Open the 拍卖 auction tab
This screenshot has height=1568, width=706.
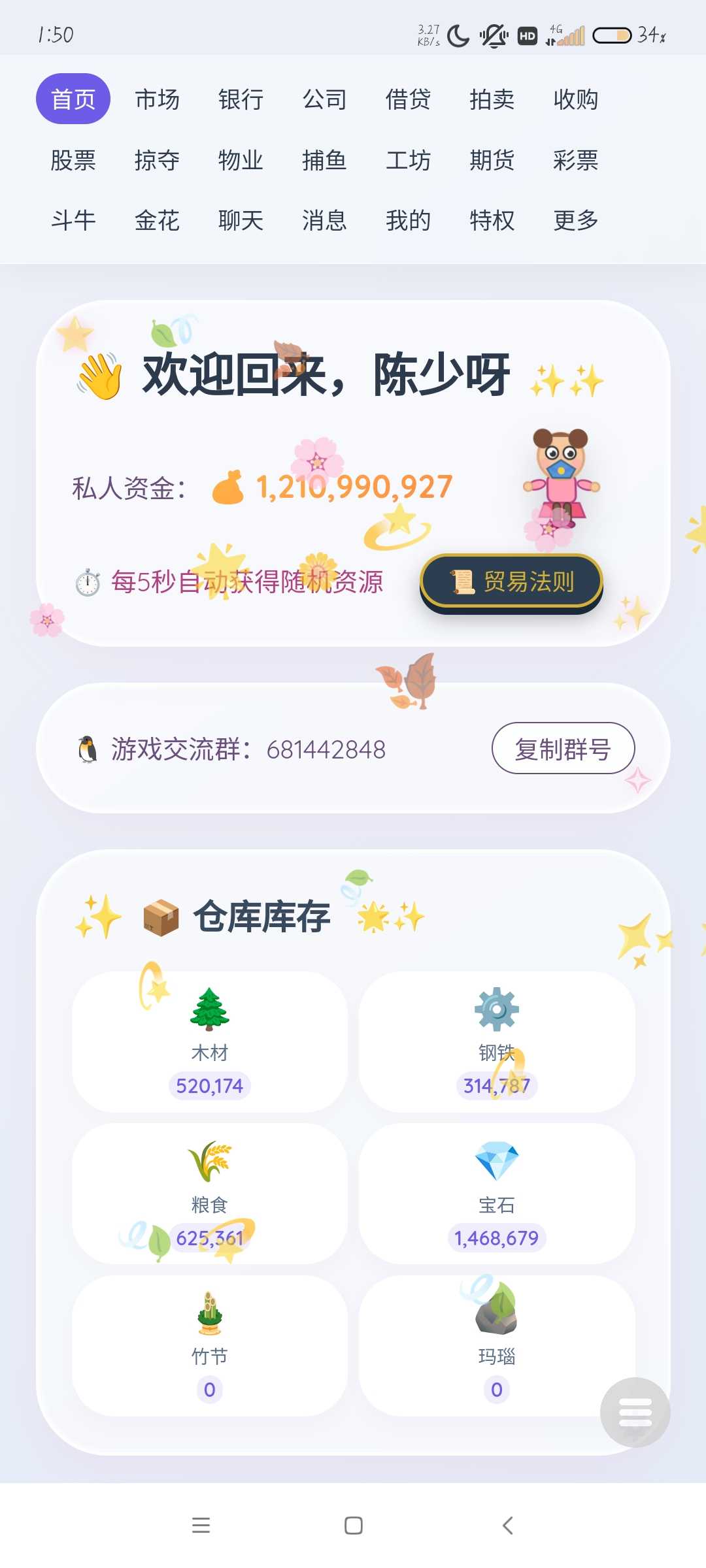[492, 99]
